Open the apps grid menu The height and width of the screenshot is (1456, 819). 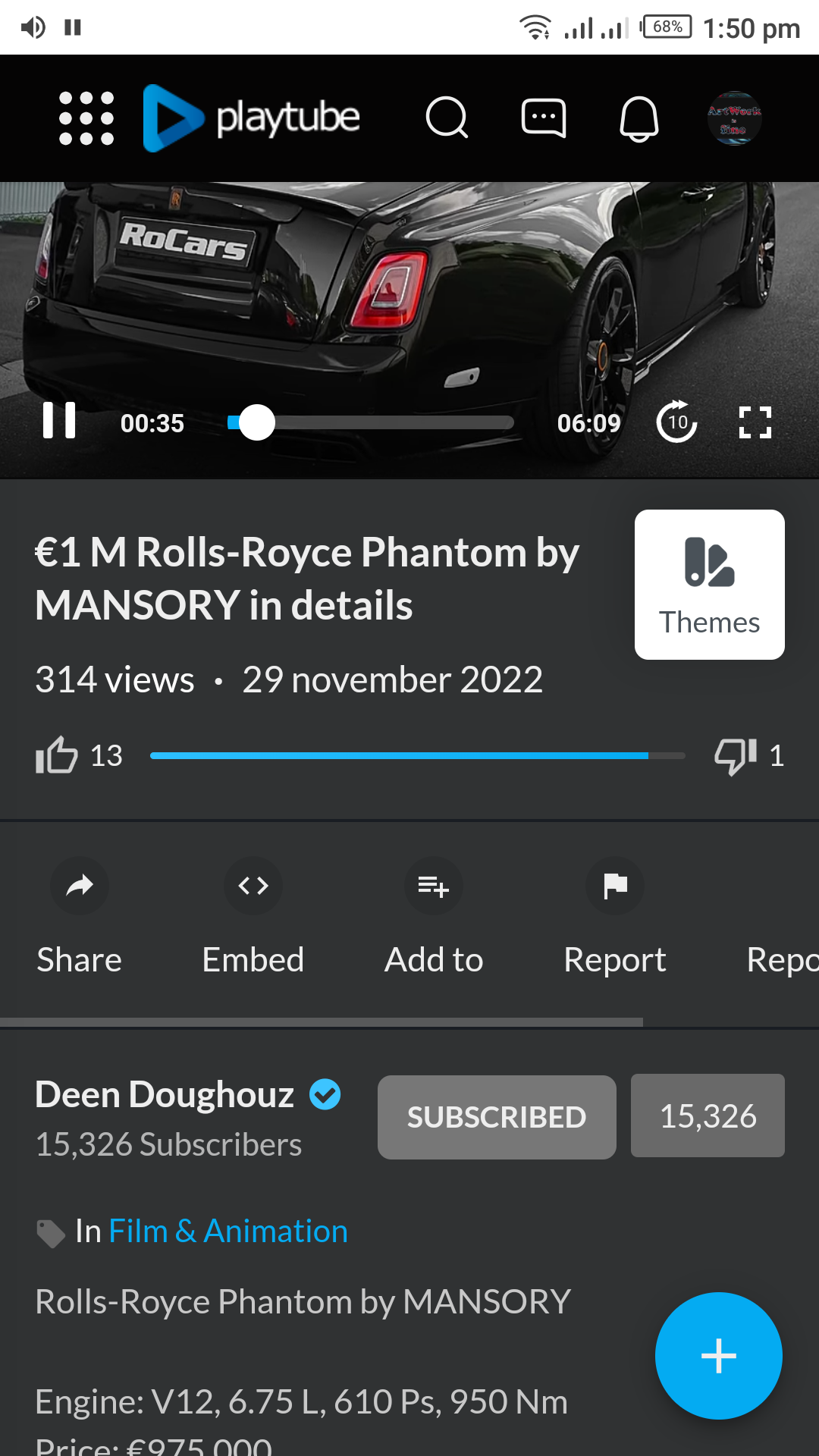click(86, 118)
